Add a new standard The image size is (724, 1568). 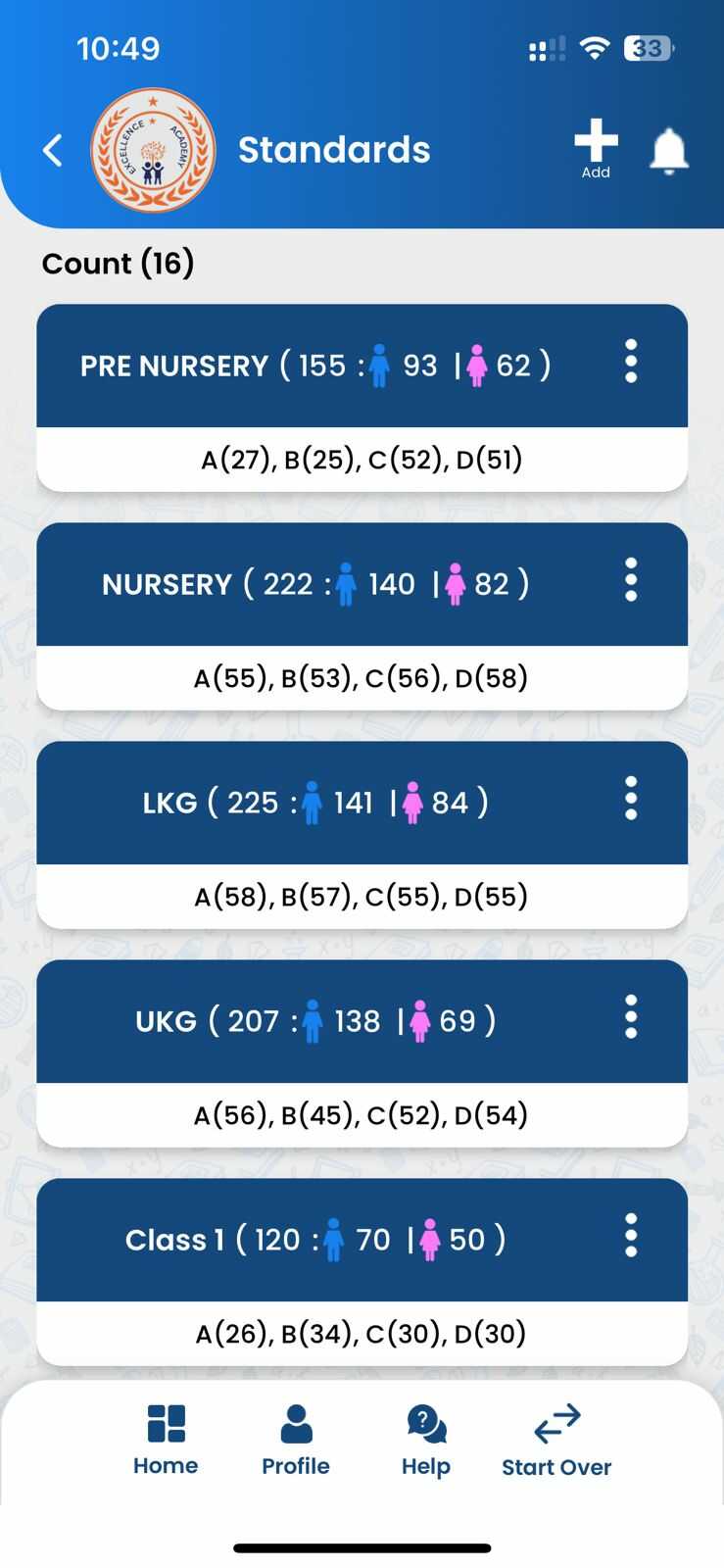[596, 147]
